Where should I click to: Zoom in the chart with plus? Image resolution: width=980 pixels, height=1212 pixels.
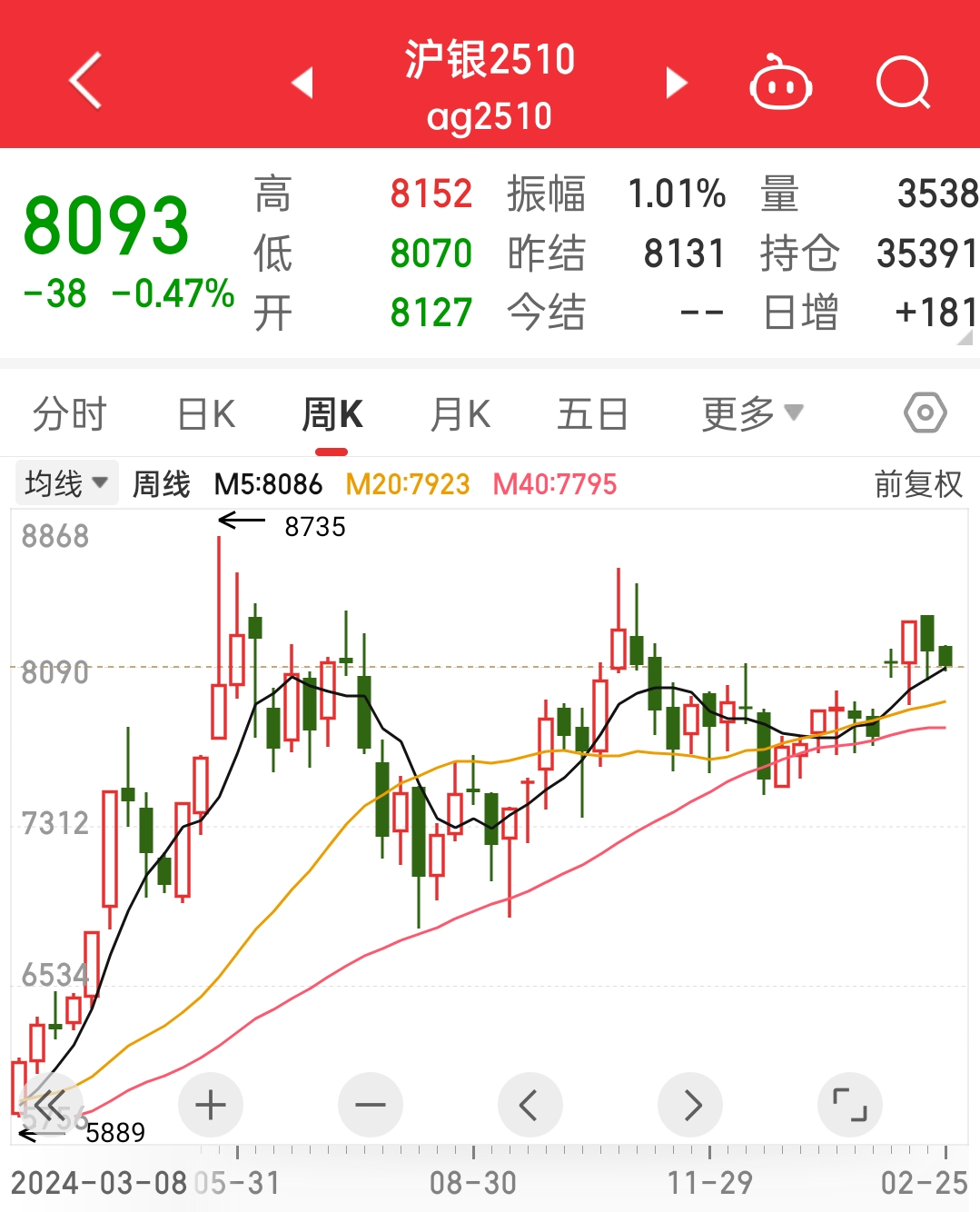click(211, 1106)
